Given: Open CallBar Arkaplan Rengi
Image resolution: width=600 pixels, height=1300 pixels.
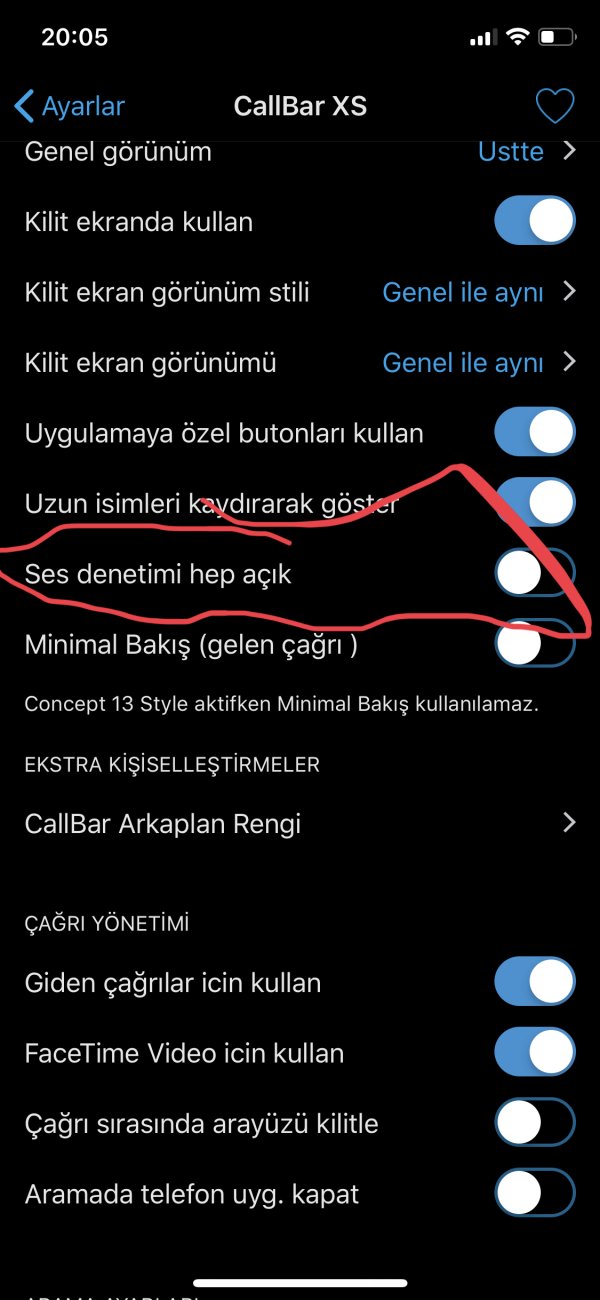Looking at the screenshot, I should [x=300, y=824].
